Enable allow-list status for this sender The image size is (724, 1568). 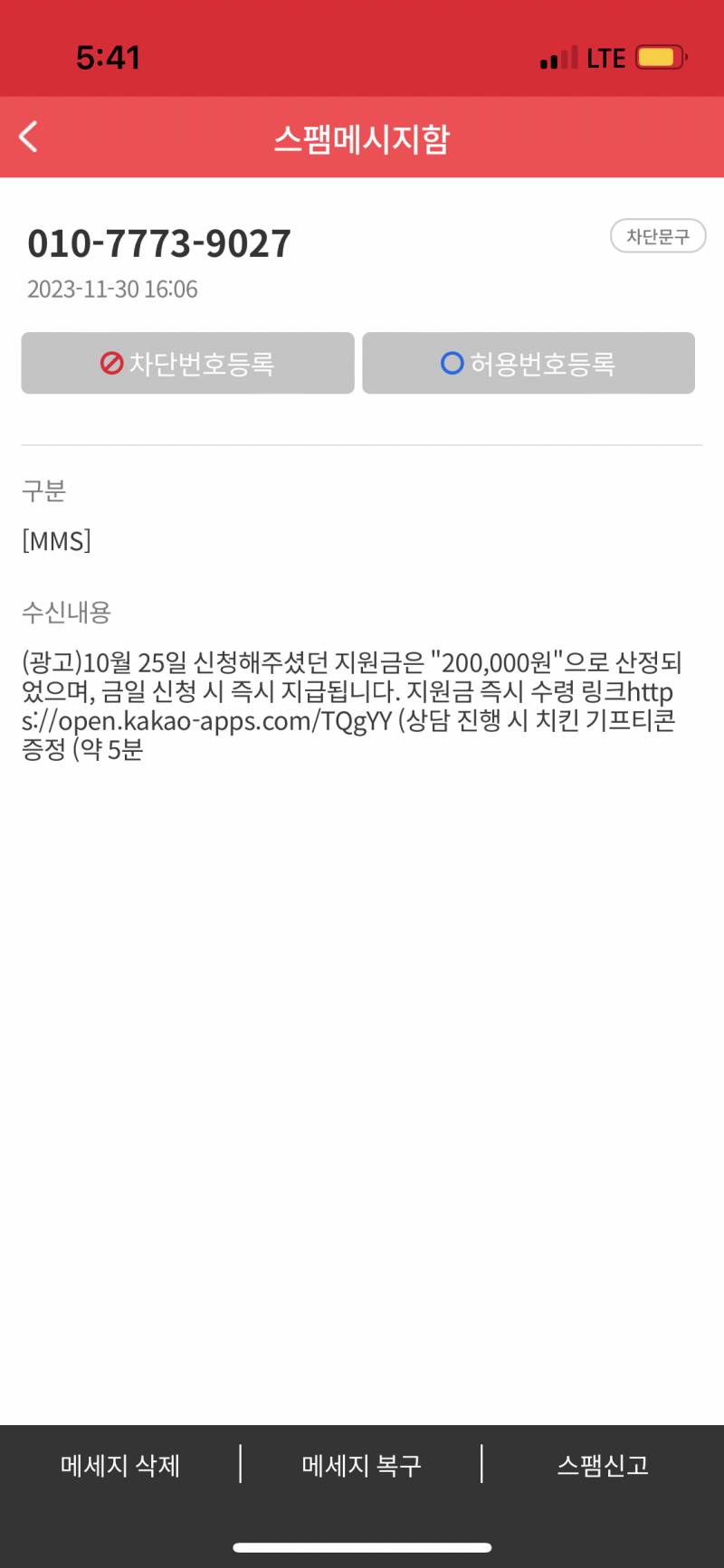coord(529,364)
